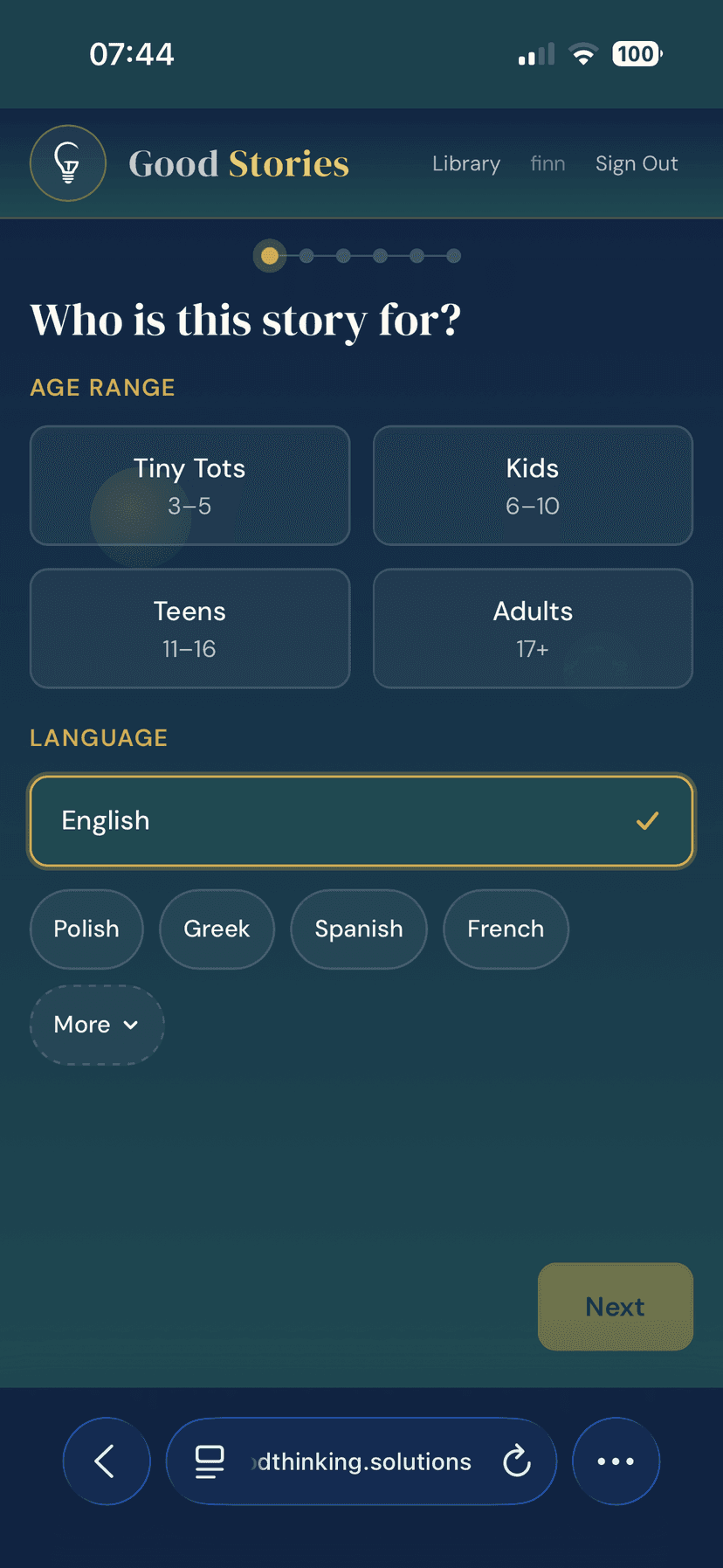Image resolution: width=723 pixels, height=1568 pixels.
Task: Choose Spanish as the story language
Action: [x=358, y=929]
